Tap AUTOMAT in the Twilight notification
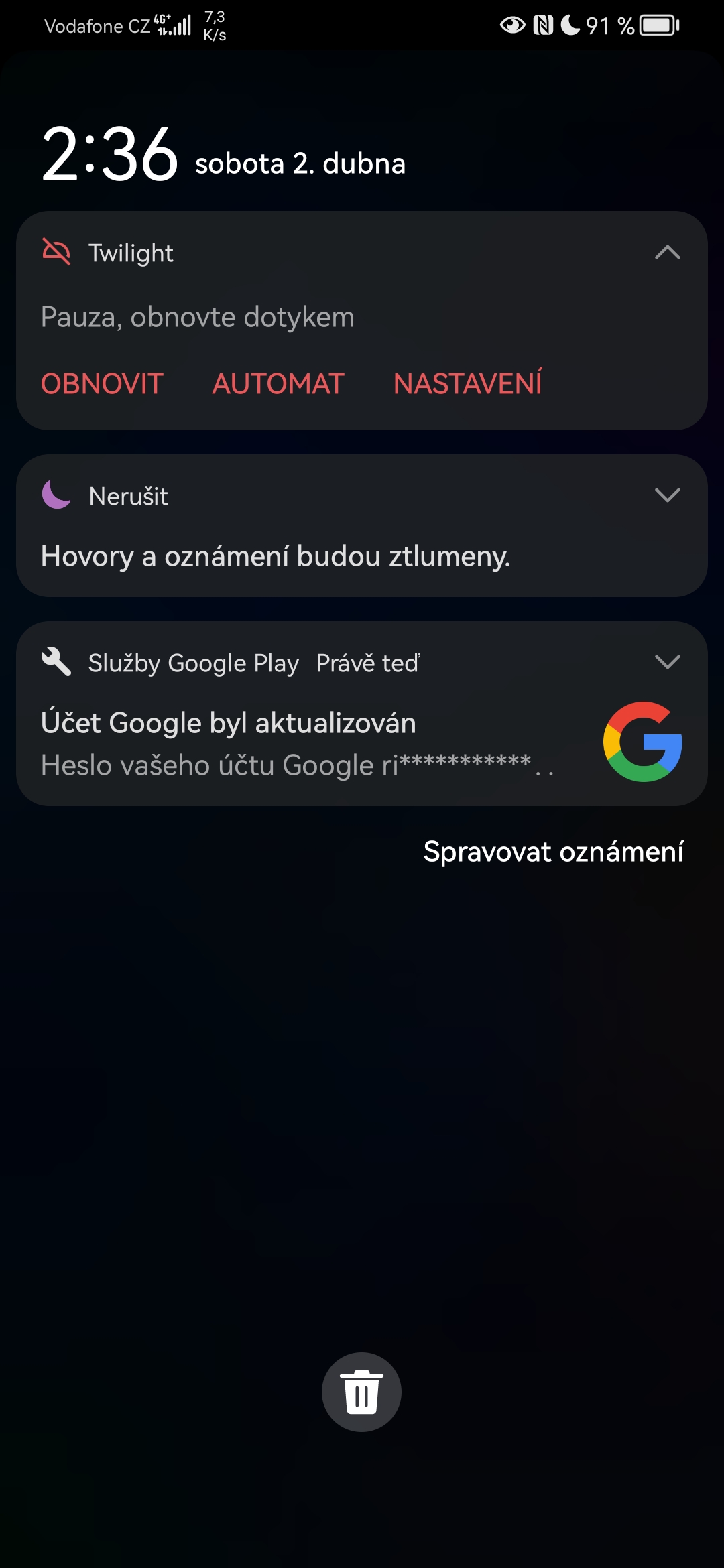This screenshot has width=724, height=1568. tap(278, 384)
